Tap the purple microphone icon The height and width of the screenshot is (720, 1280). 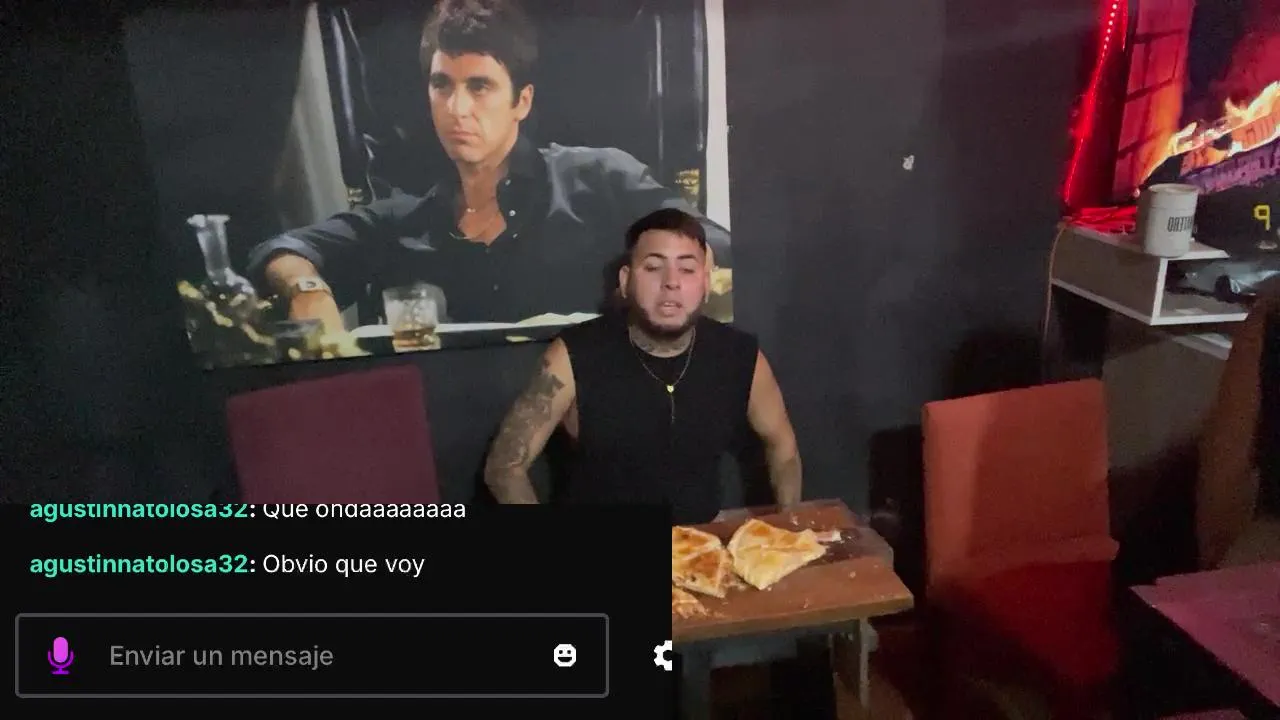pyautogui.click(x=61, y=656)
